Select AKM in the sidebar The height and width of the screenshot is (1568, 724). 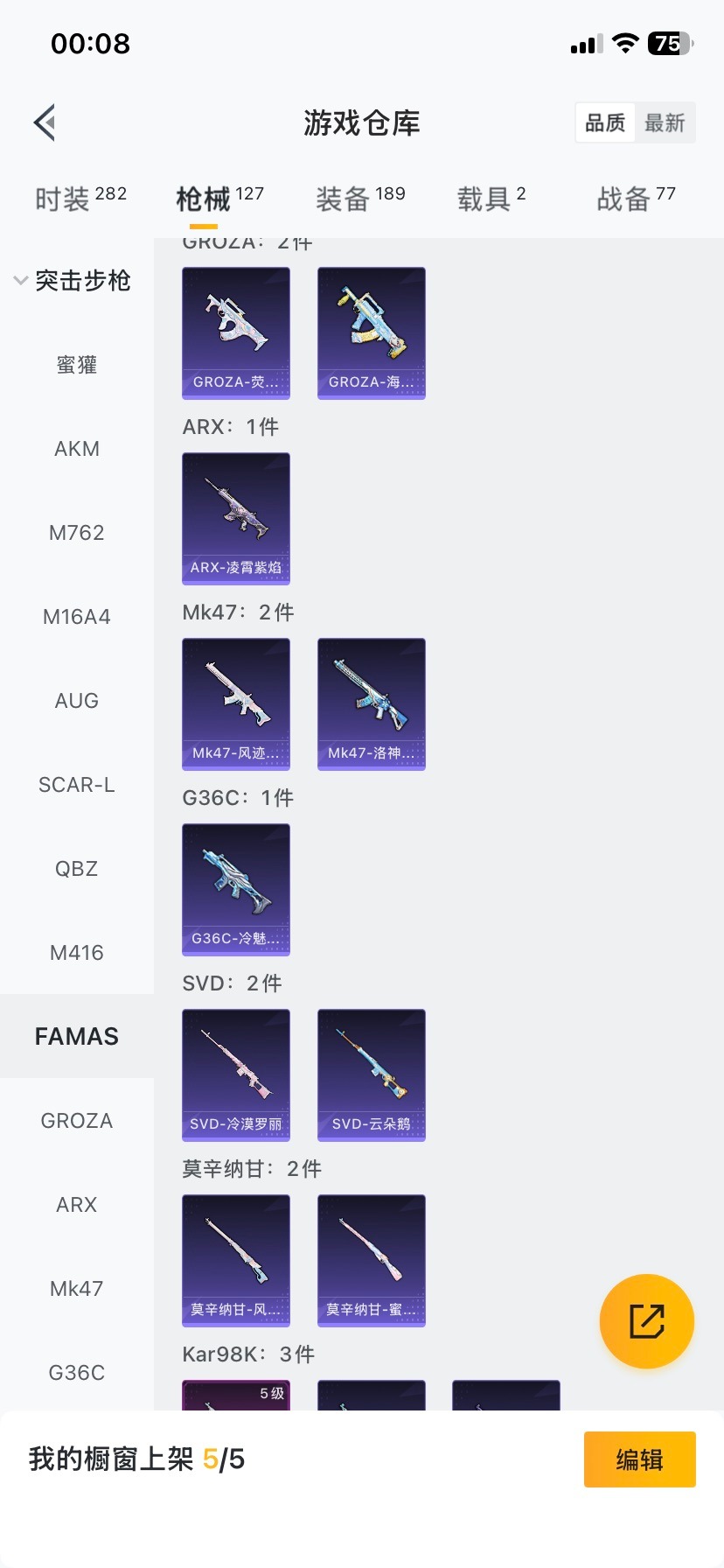click(77, 449)
